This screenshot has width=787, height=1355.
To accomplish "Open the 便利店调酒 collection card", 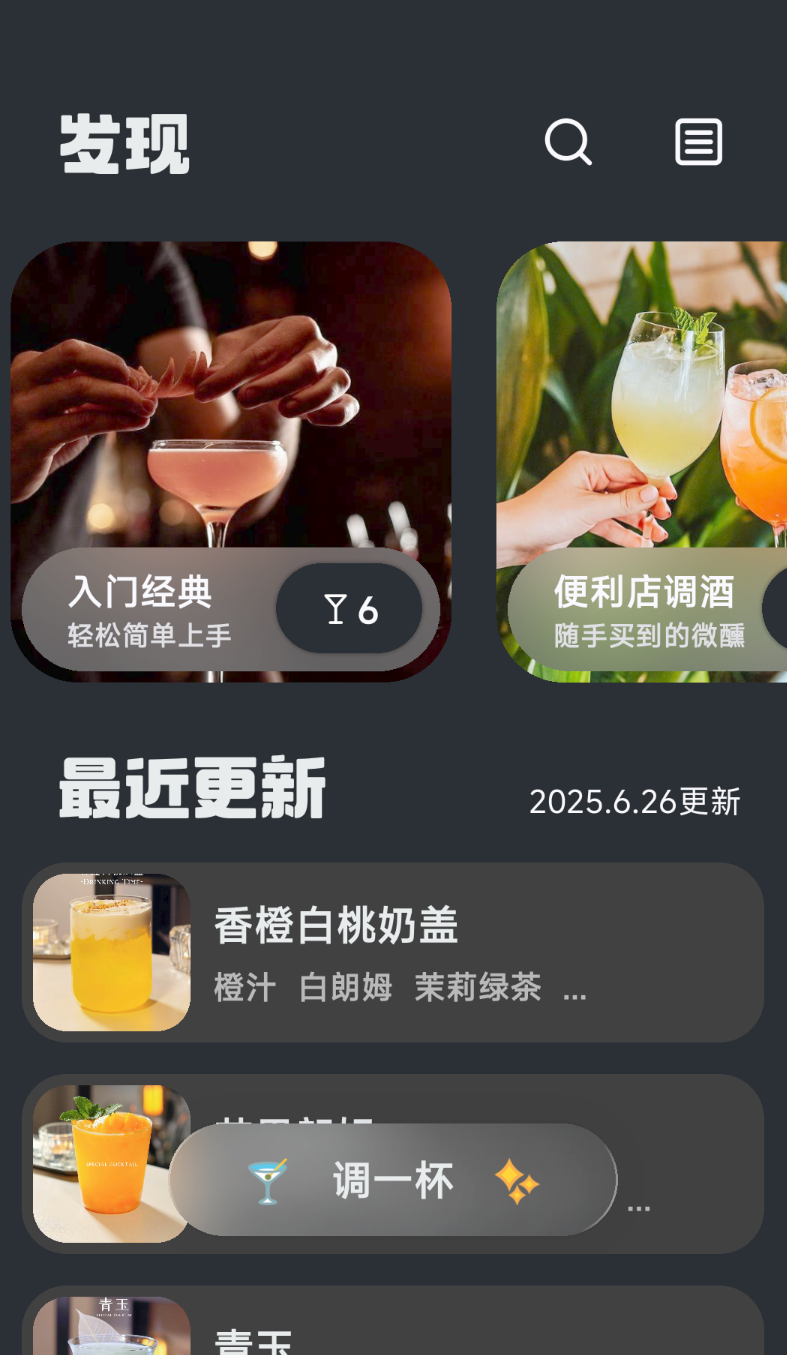I will pyautogui.click(x=642, y=462).
